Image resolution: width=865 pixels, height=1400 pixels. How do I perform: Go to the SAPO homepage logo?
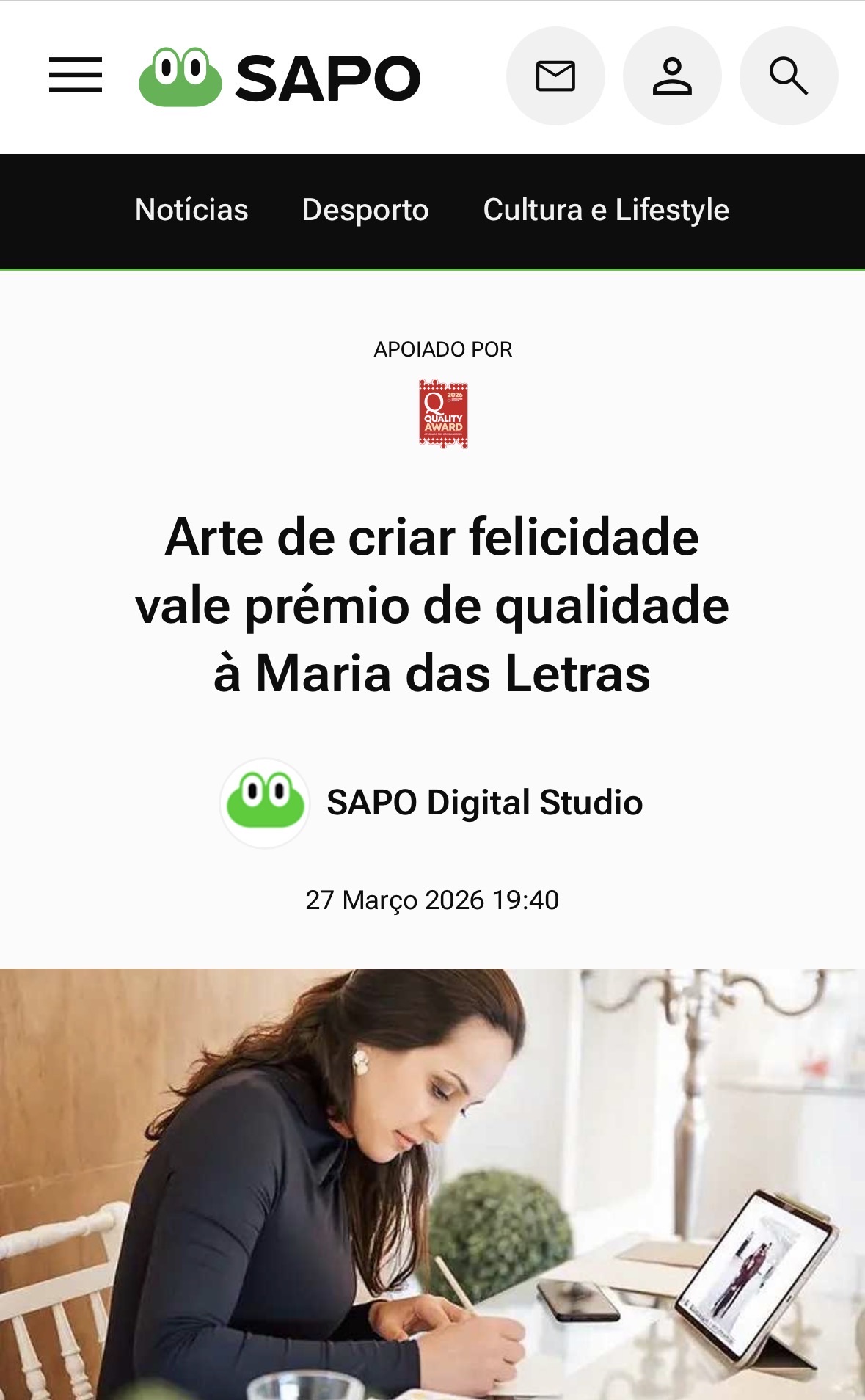[x=280, y=77]
